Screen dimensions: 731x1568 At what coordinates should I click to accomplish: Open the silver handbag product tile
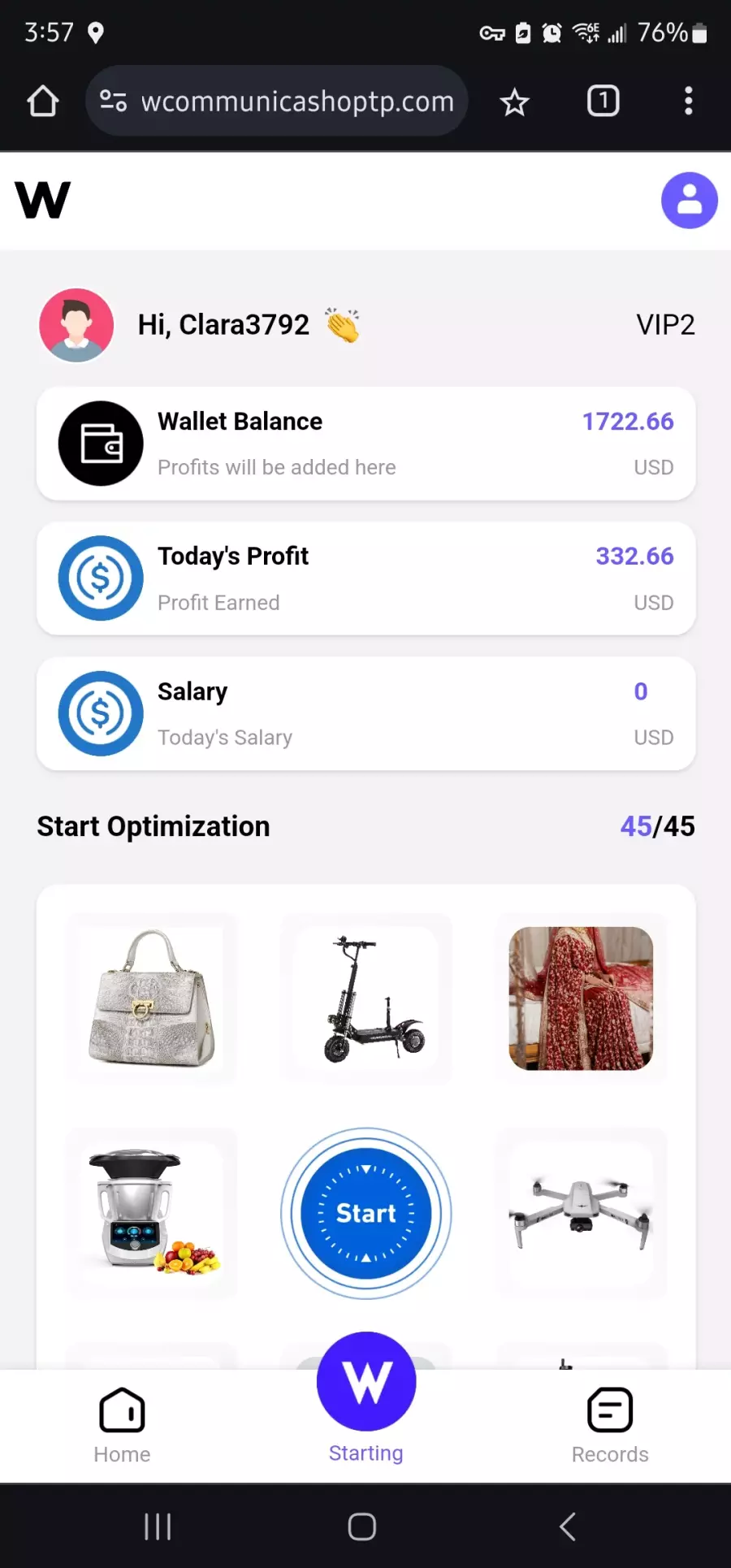tap(152, 998)
